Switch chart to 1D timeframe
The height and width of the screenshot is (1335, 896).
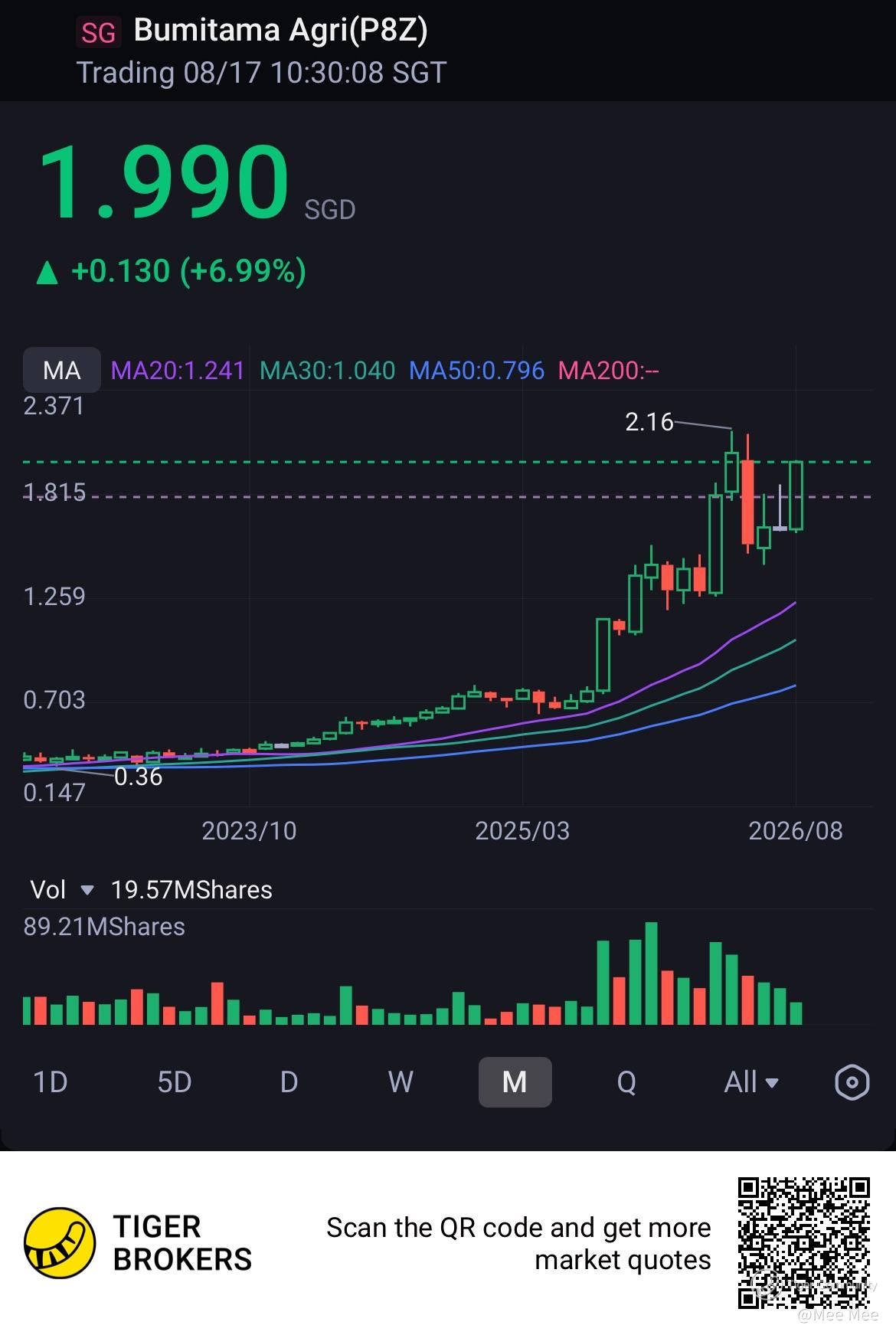click(51, 1082)
